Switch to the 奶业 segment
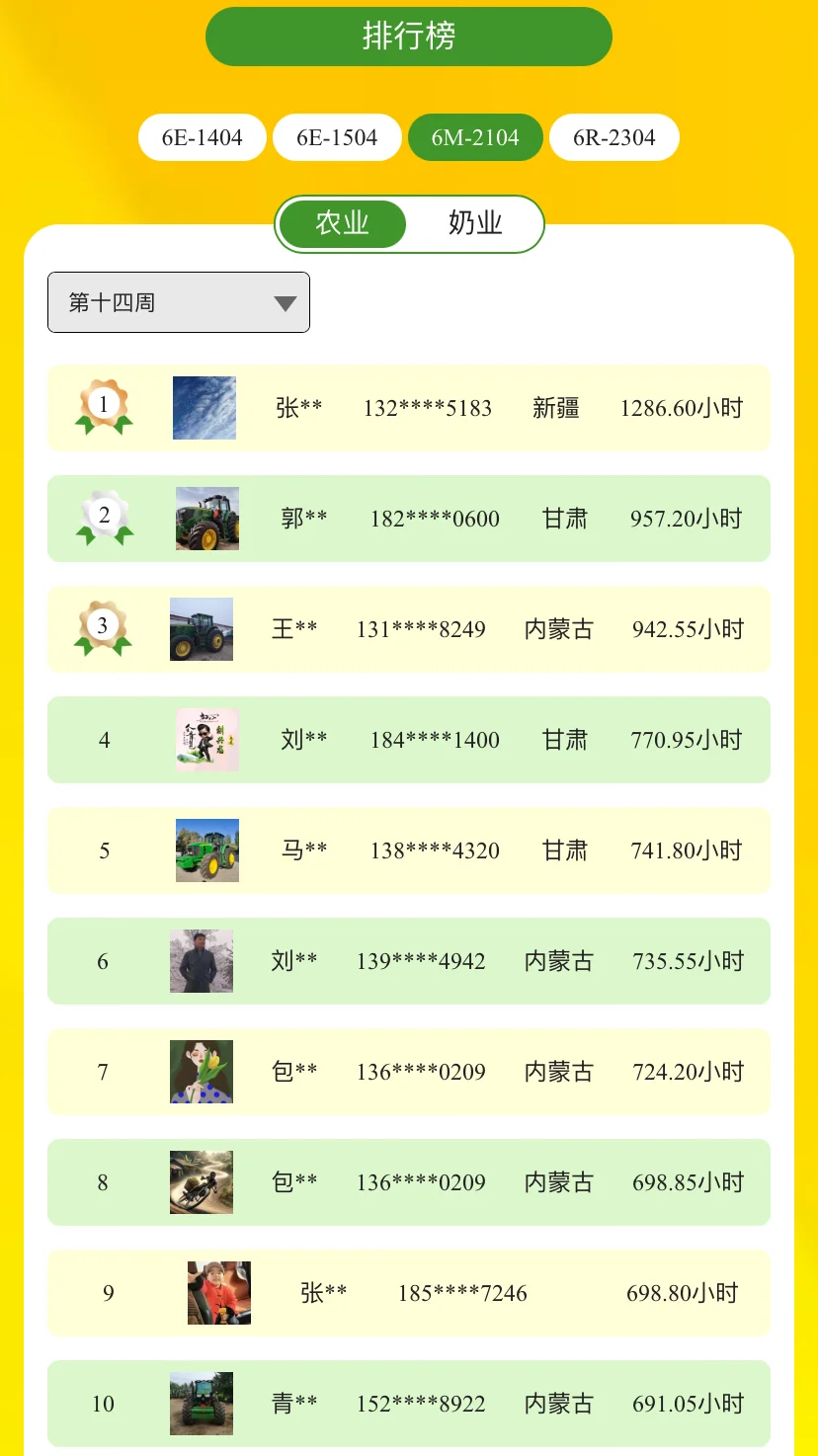 pos(475,223)
